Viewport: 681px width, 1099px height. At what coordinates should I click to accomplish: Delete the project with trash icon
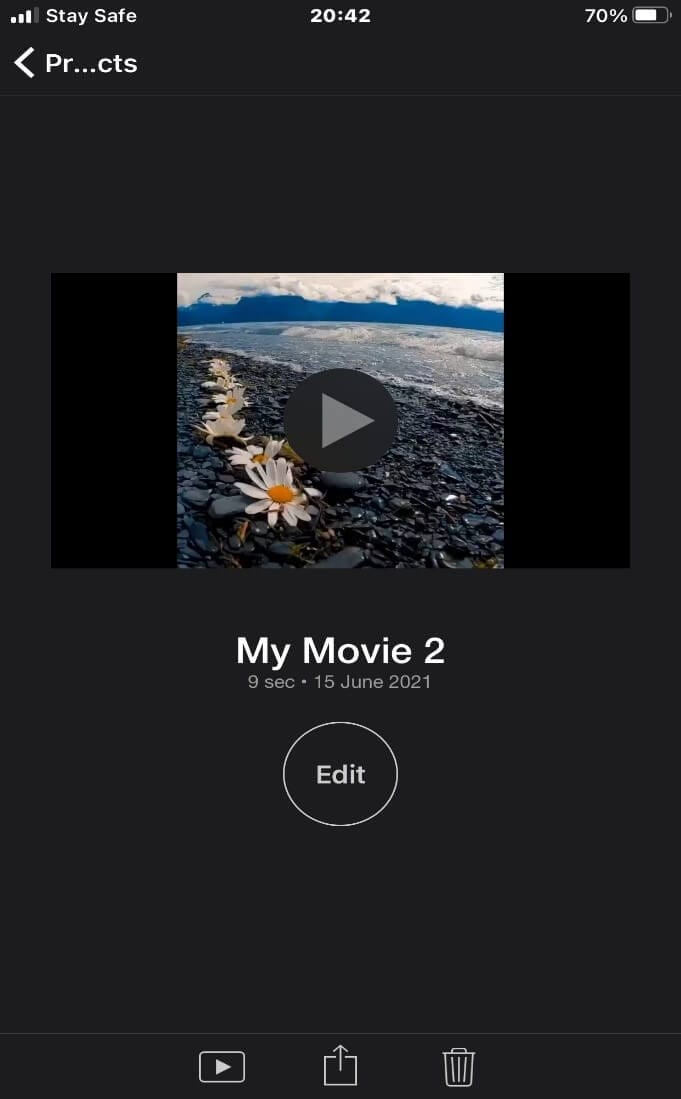point(458,1067)
